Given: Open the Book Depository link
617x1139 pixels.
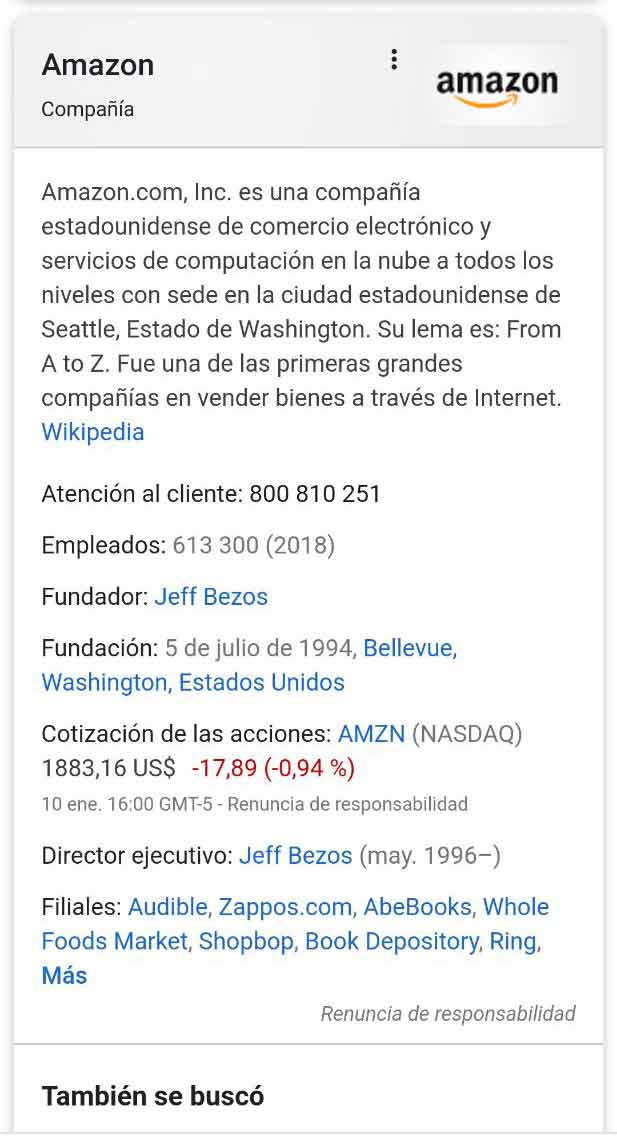Looking at the screenshot, I should click(x=391, y=941).
